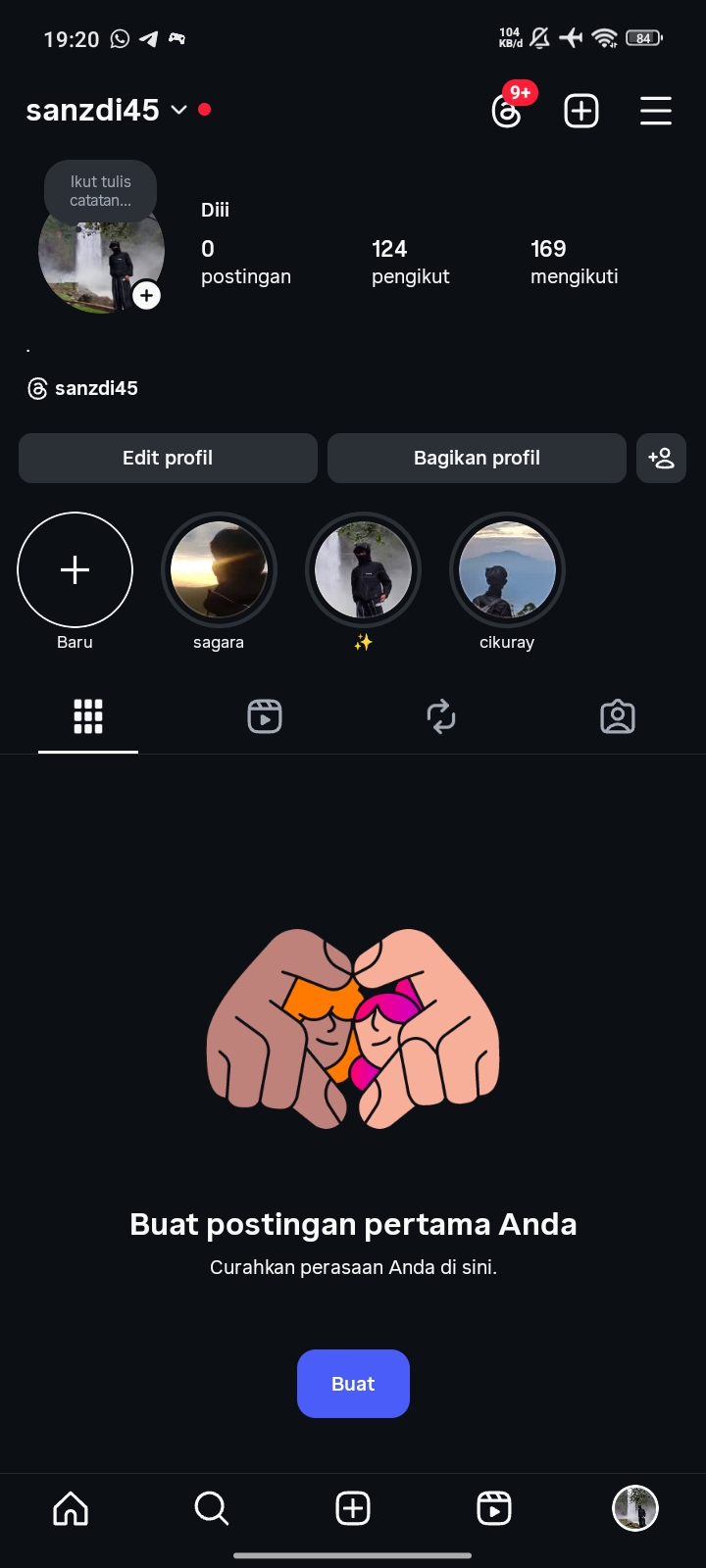The image size is (706, 1568).
Task: Go to the Home feed
Action: pyautogui.click(x=71, y=1508)
